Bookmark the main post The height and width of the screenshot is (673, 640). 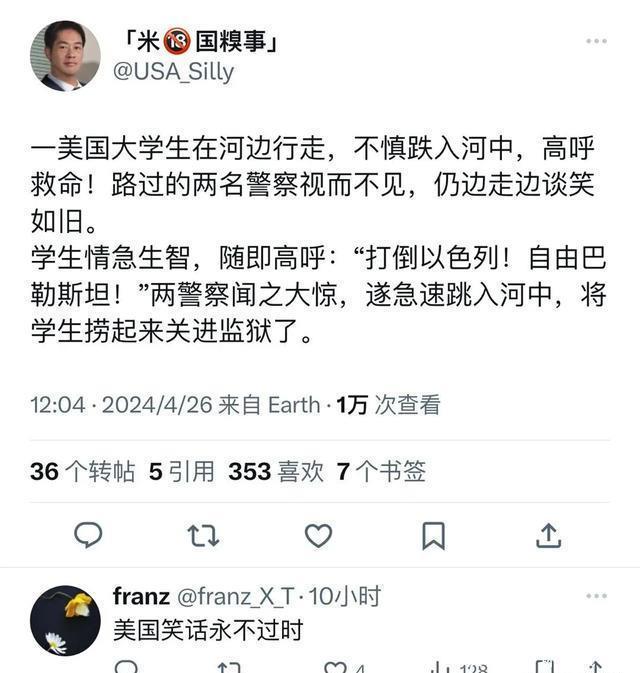tap(433, 535)
